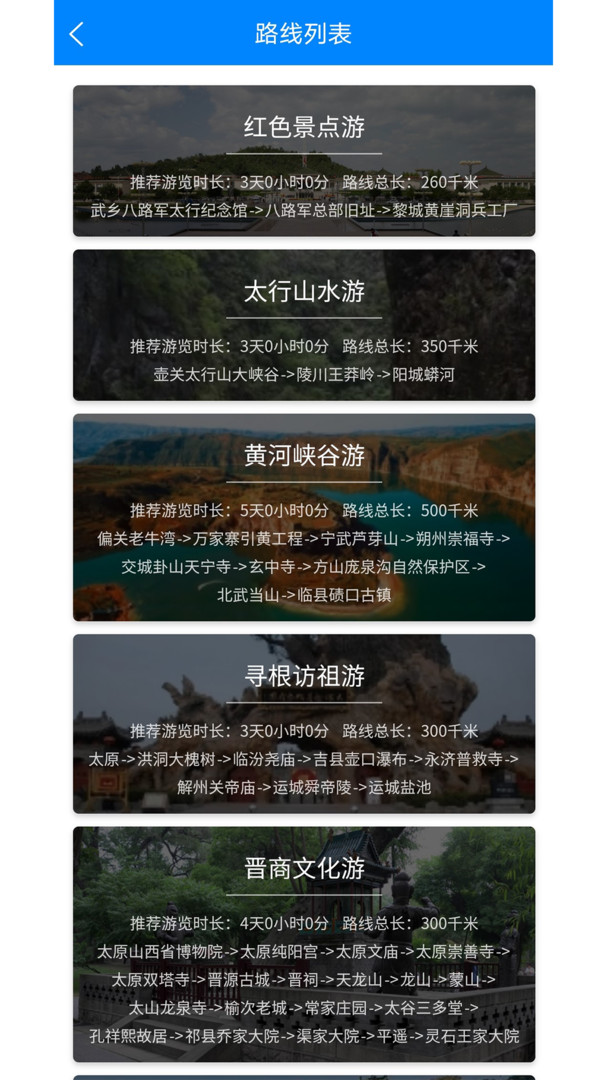Tap the 晋商文化游 route card
The image size is (607, 1080).
304,944
